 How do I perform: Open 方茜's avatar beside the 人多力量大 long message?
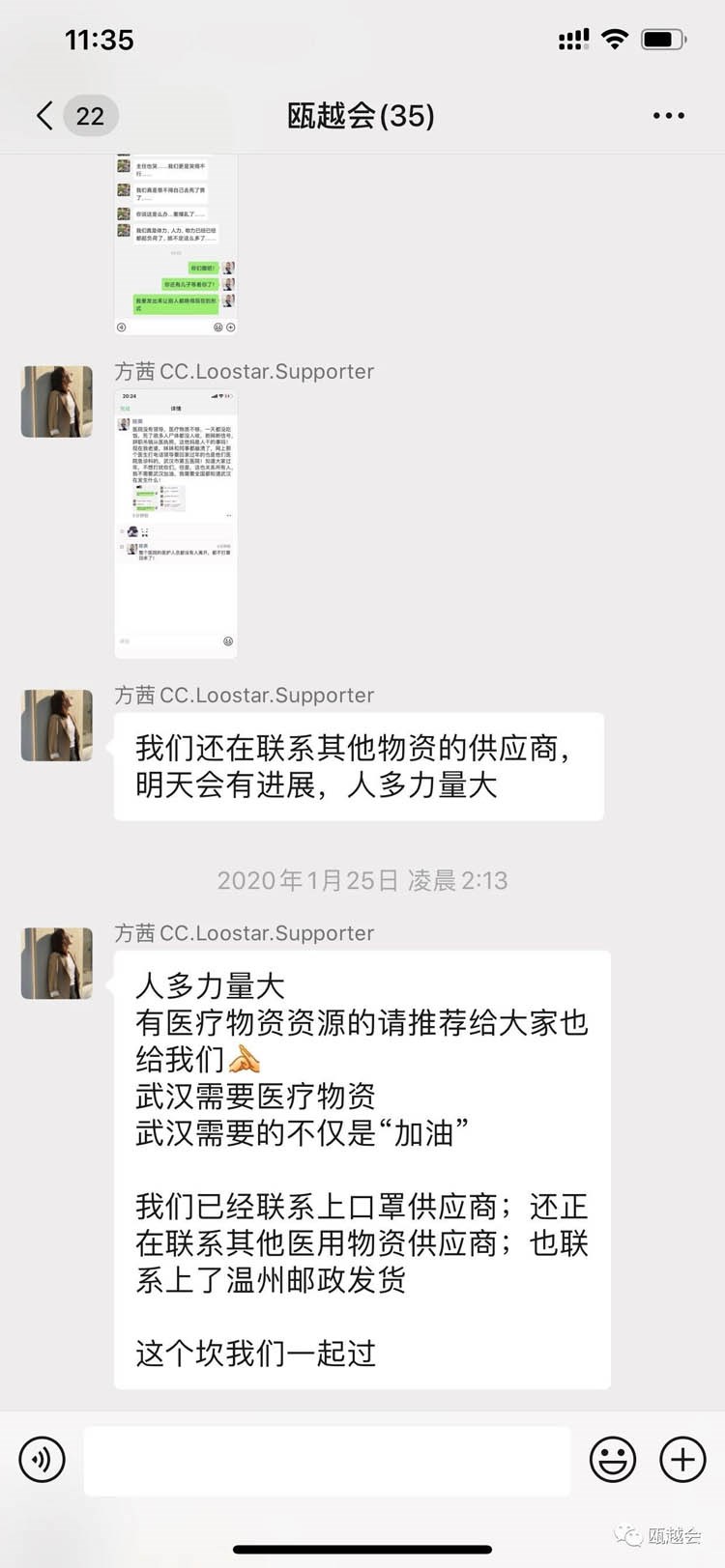57,963
